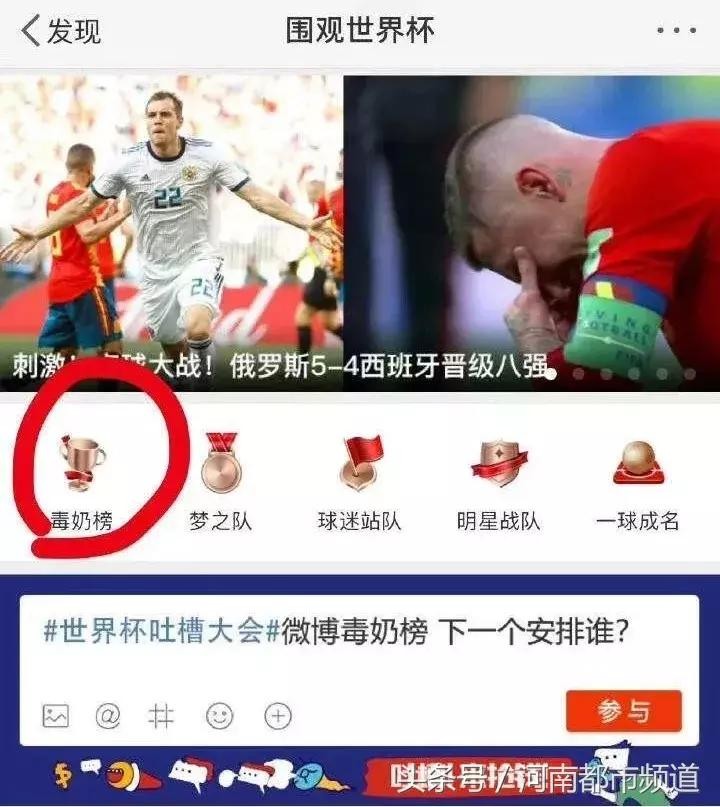
Task: Insert a hashtag topic
Action: tap(161, 715)
